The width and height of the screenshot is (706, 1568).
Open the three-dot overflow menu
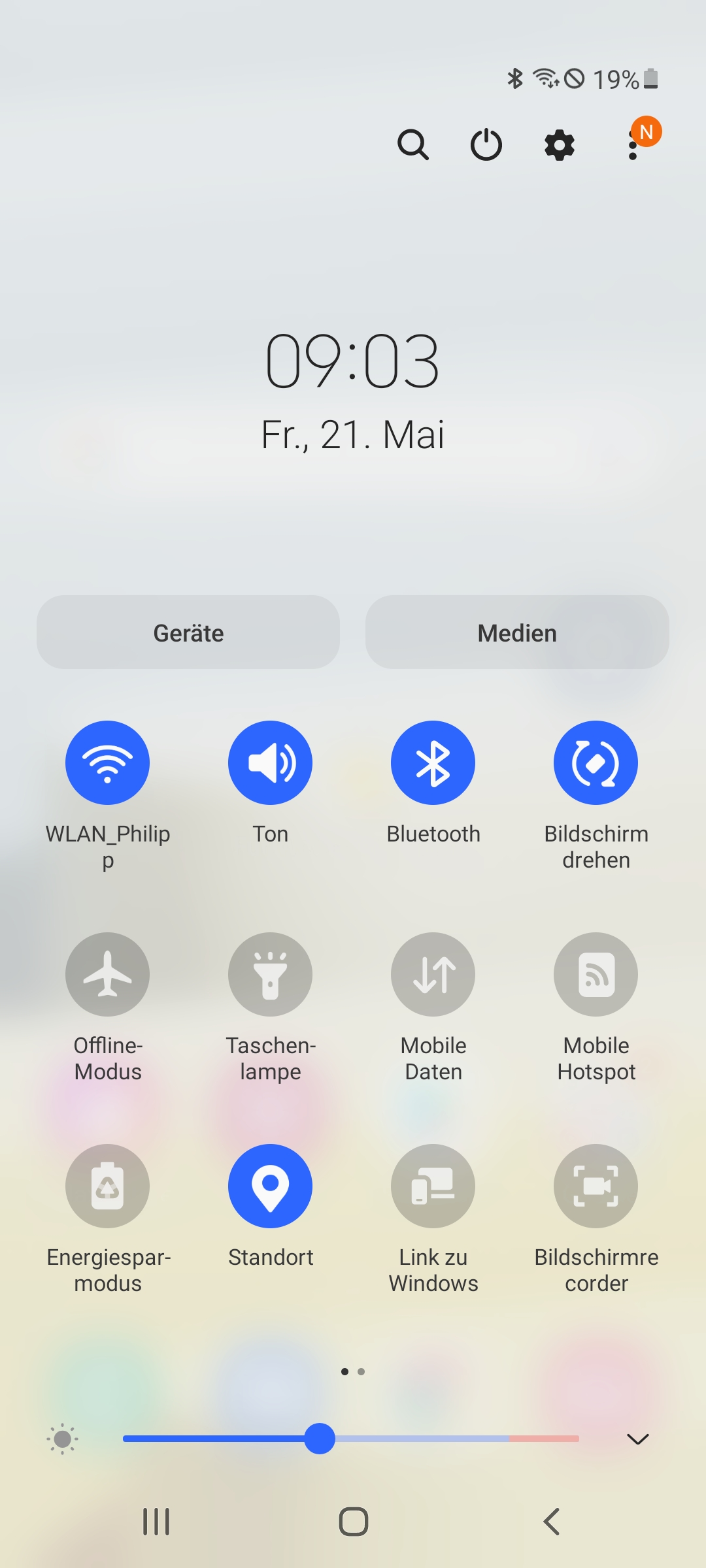(633, 144)
